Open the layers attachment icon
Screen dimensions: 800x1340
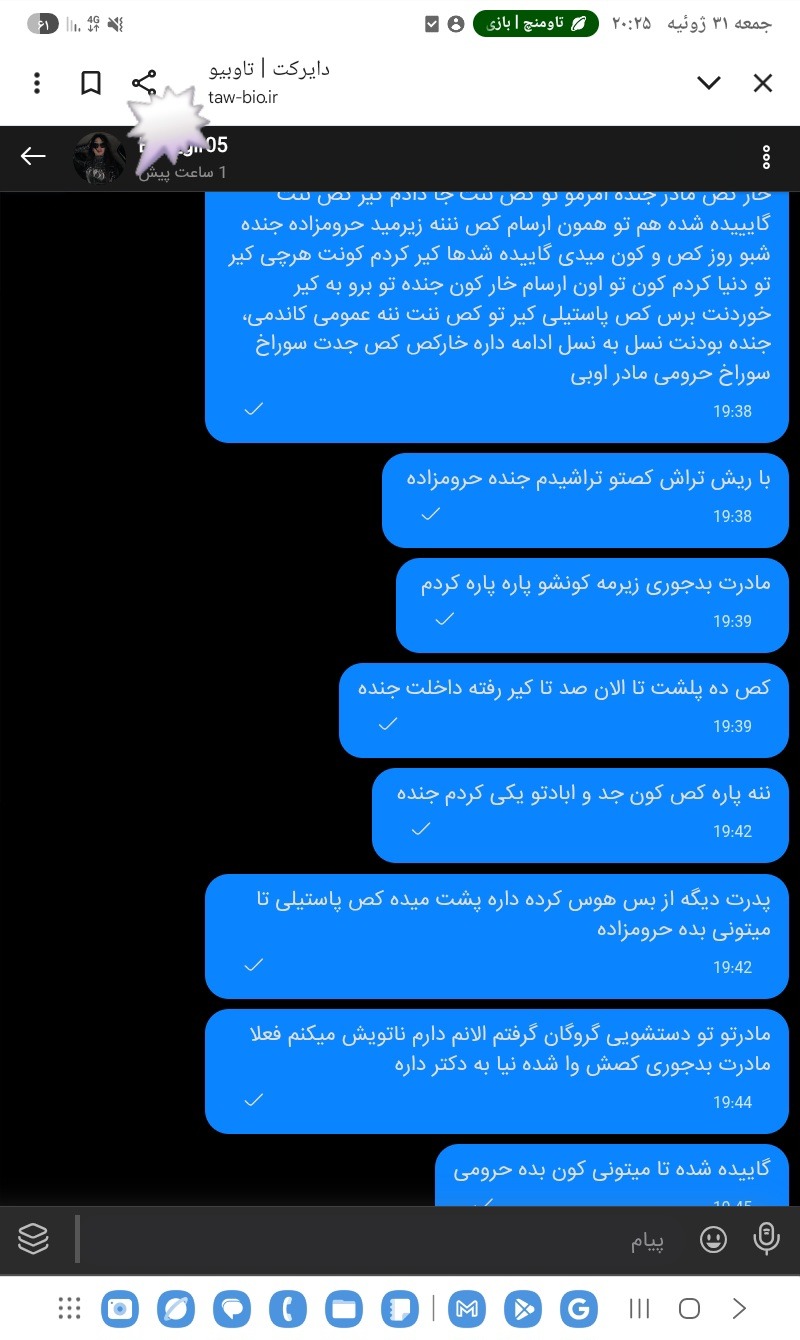(34, 1239)
